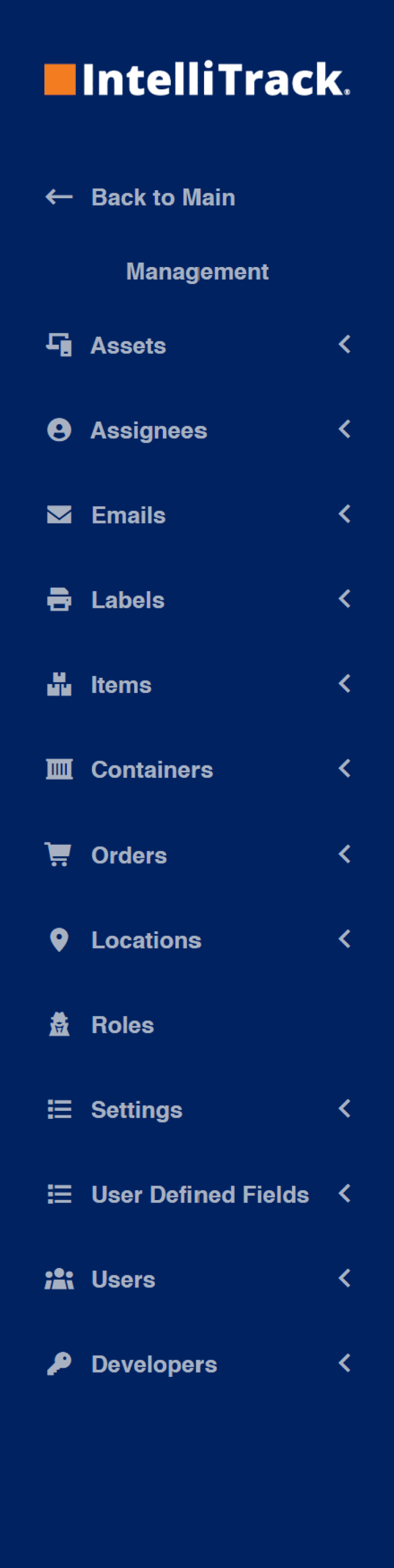
Task: Expand the Assets section
Action: coord(197,345)
